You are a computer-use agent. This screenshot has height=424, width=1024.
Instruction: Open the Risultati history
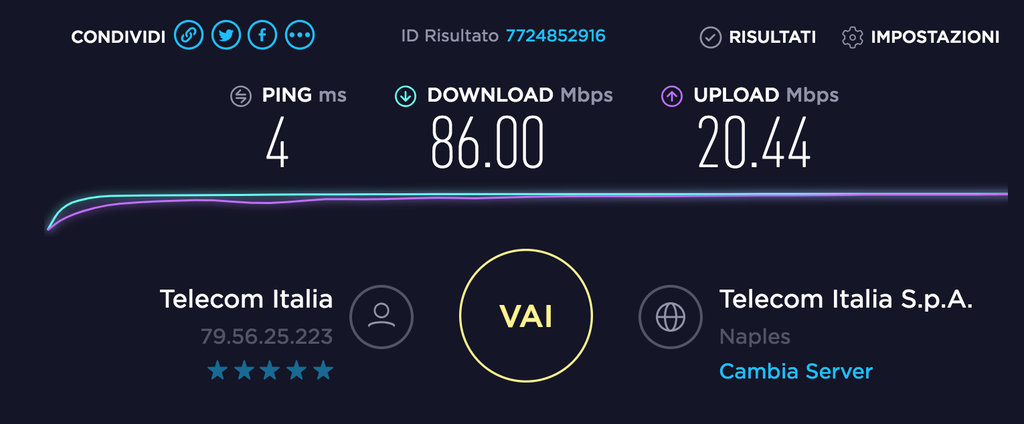coord(758,37)
